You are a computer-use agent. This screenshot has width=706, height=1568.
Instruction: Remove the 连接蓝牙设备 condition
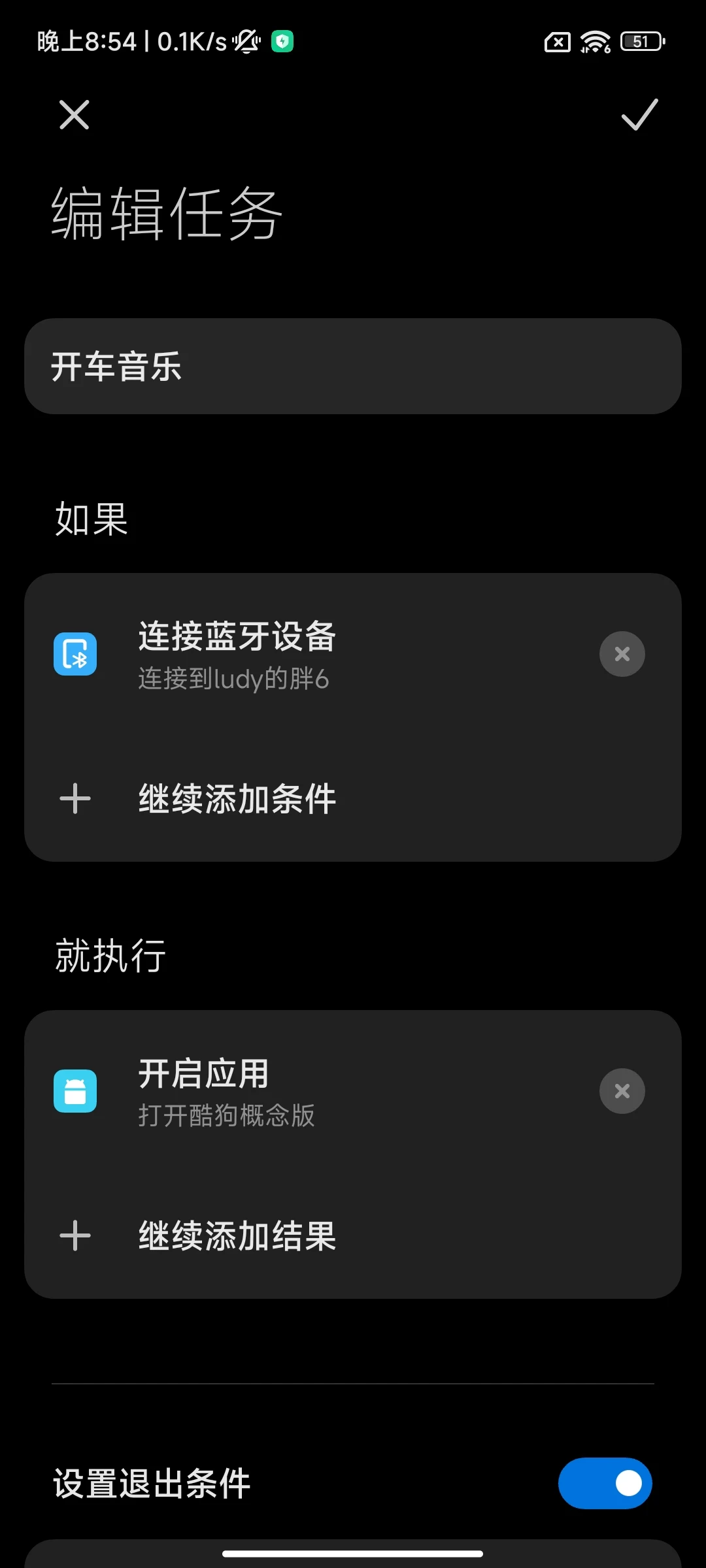point(622,654)
